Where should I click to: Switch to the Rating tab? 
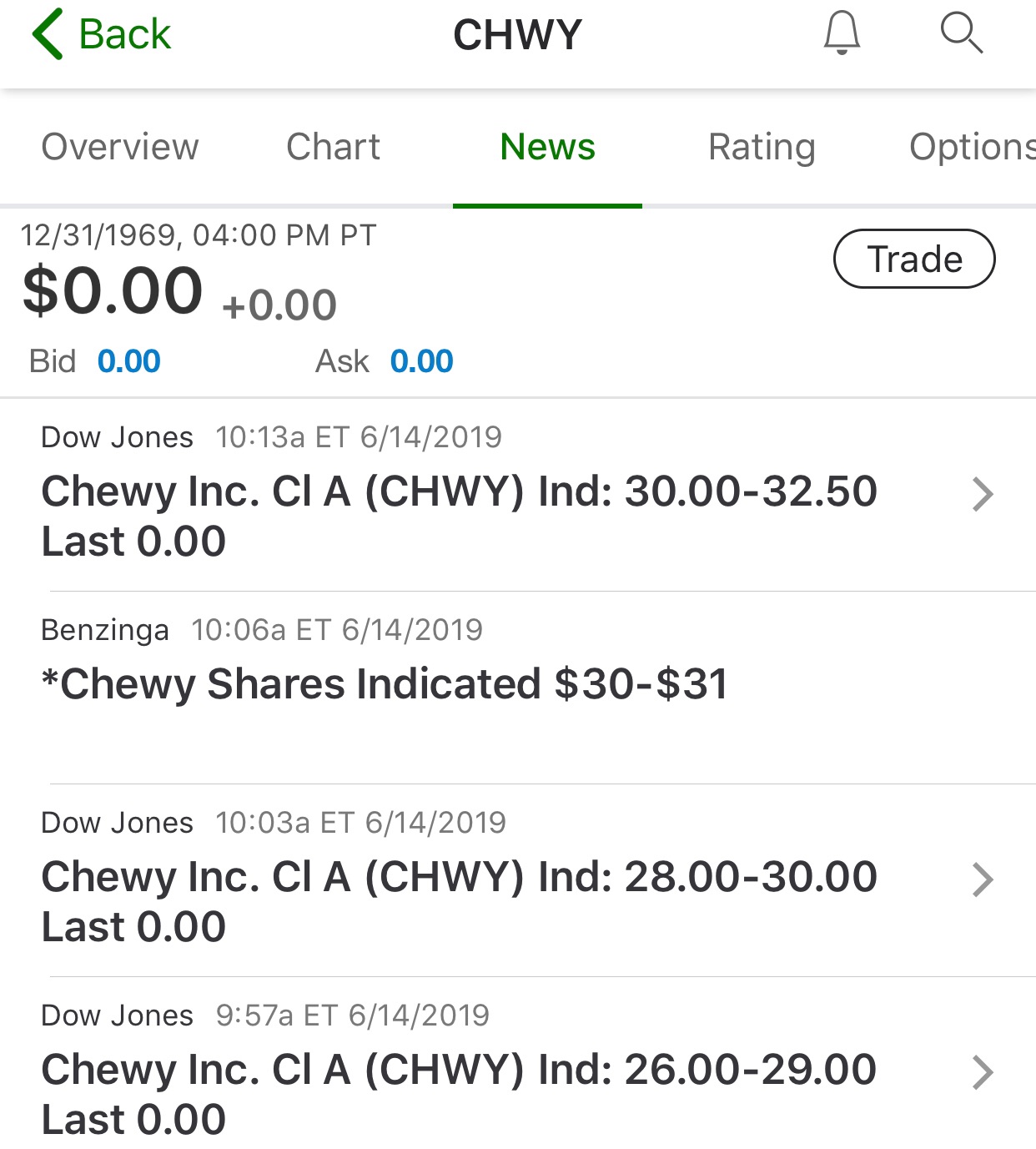pos(761,147)
